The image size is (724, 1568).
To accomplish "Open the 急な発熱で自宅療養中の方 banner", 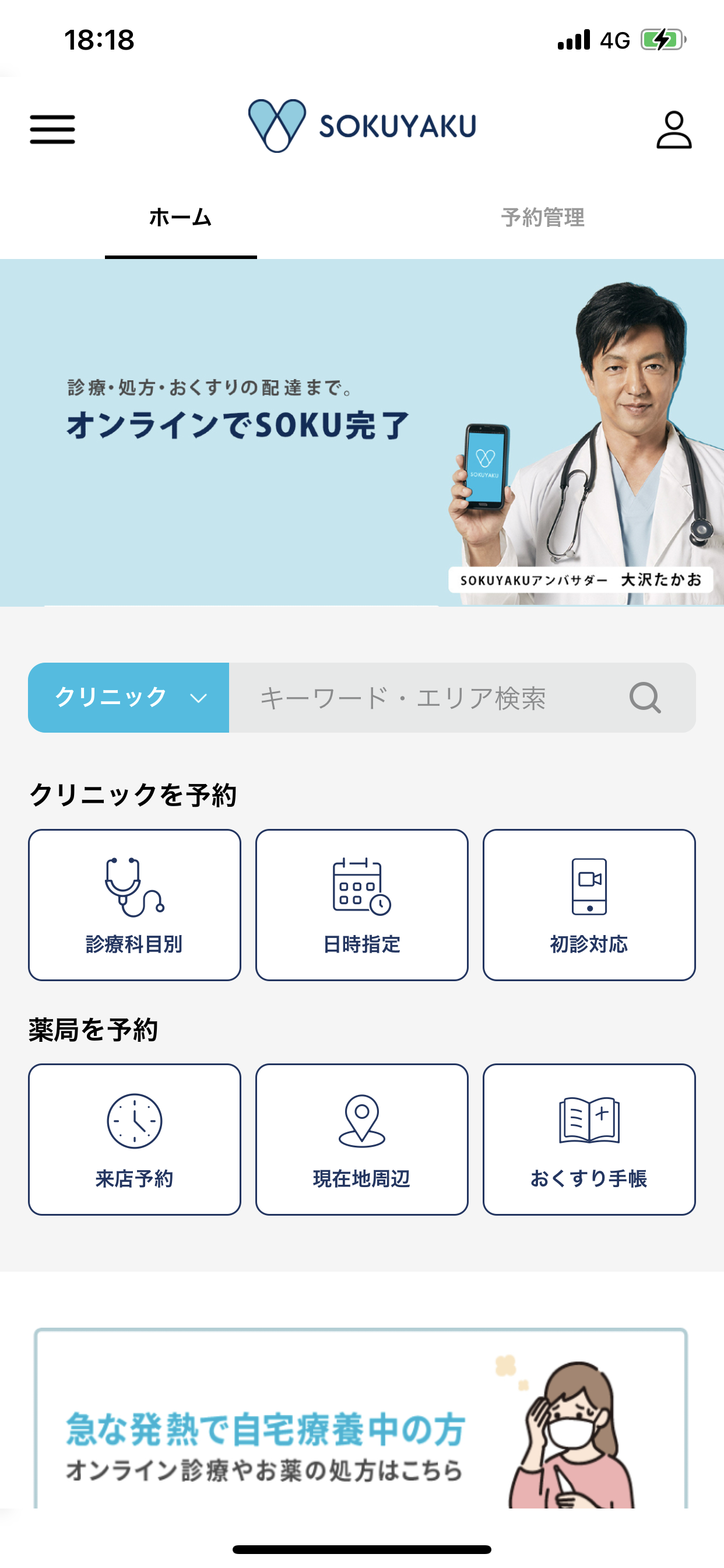I will click(x=361, y=1424).
